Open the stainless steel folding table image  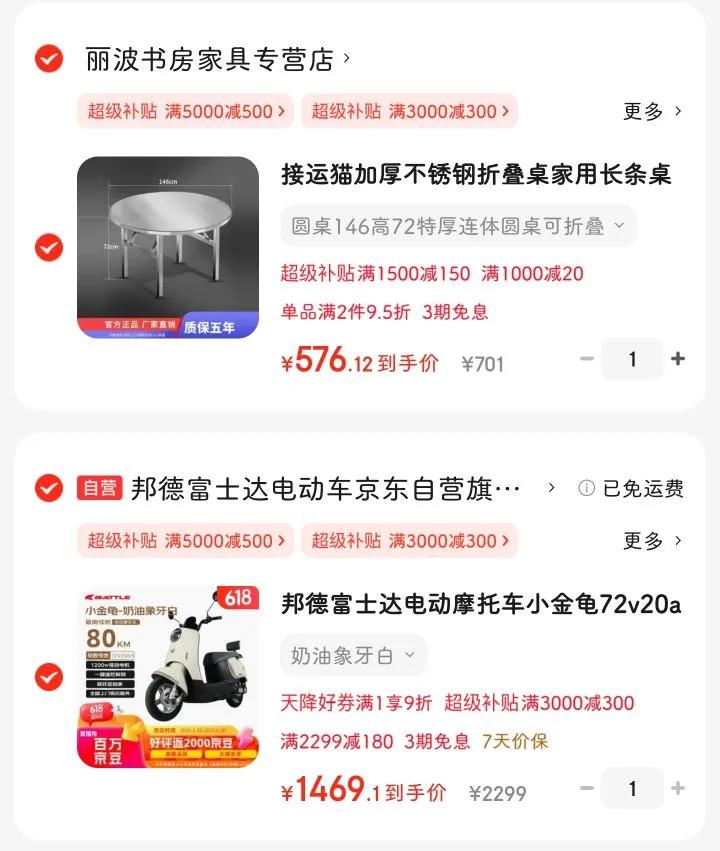pyautogui.click(x=168, y=247)
